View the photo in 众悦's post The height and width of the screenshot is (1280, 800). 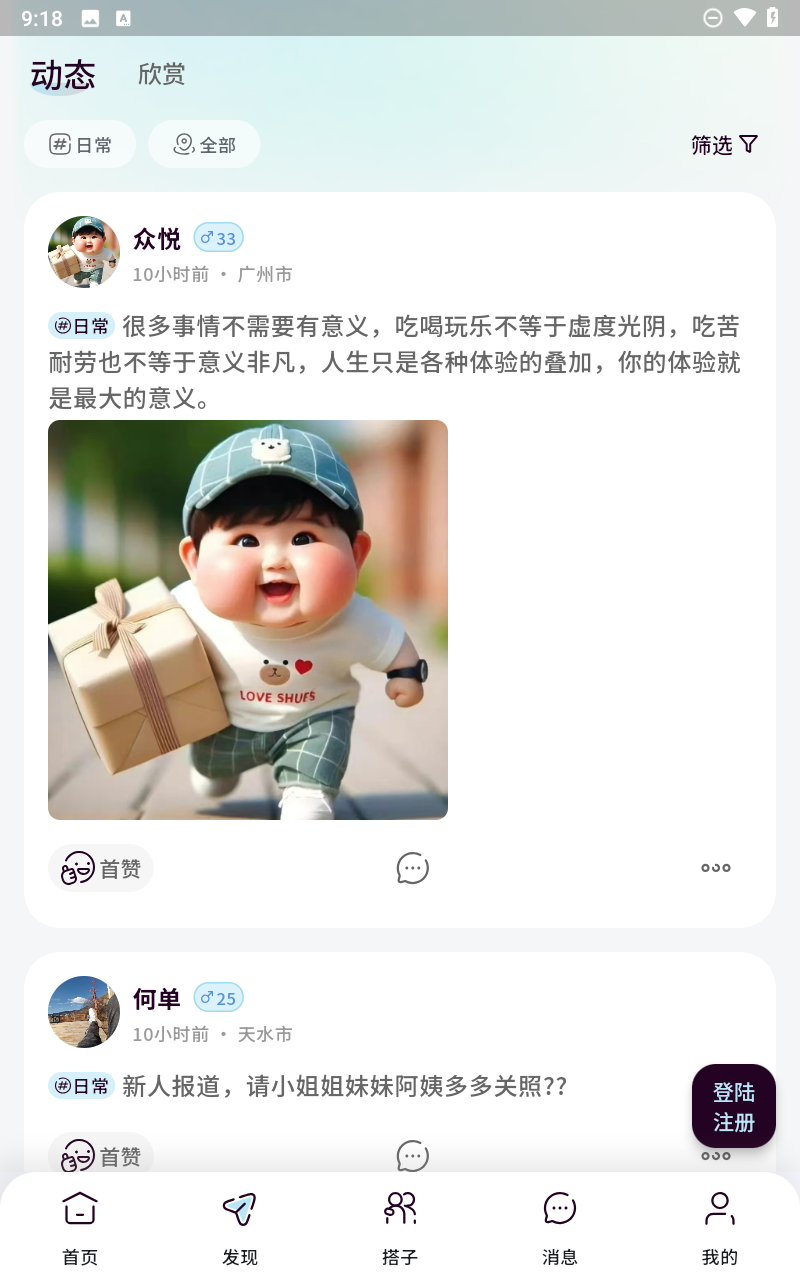click(x=248, y=620)
